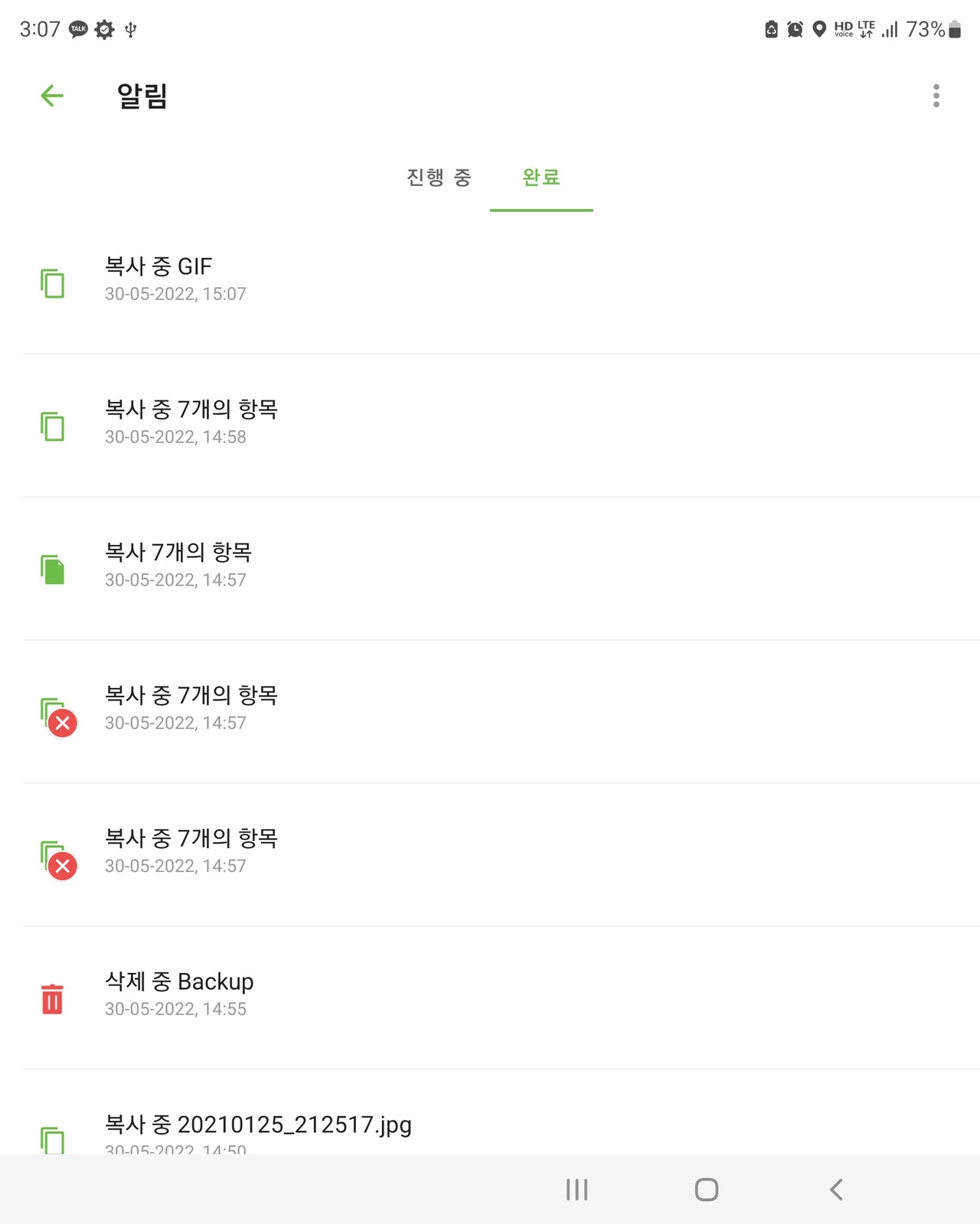Image resolution: width=980 pixels, height=1224 pixels.
Task: Tap the red error badge on the failed copy notification
Action: (61, 722)
